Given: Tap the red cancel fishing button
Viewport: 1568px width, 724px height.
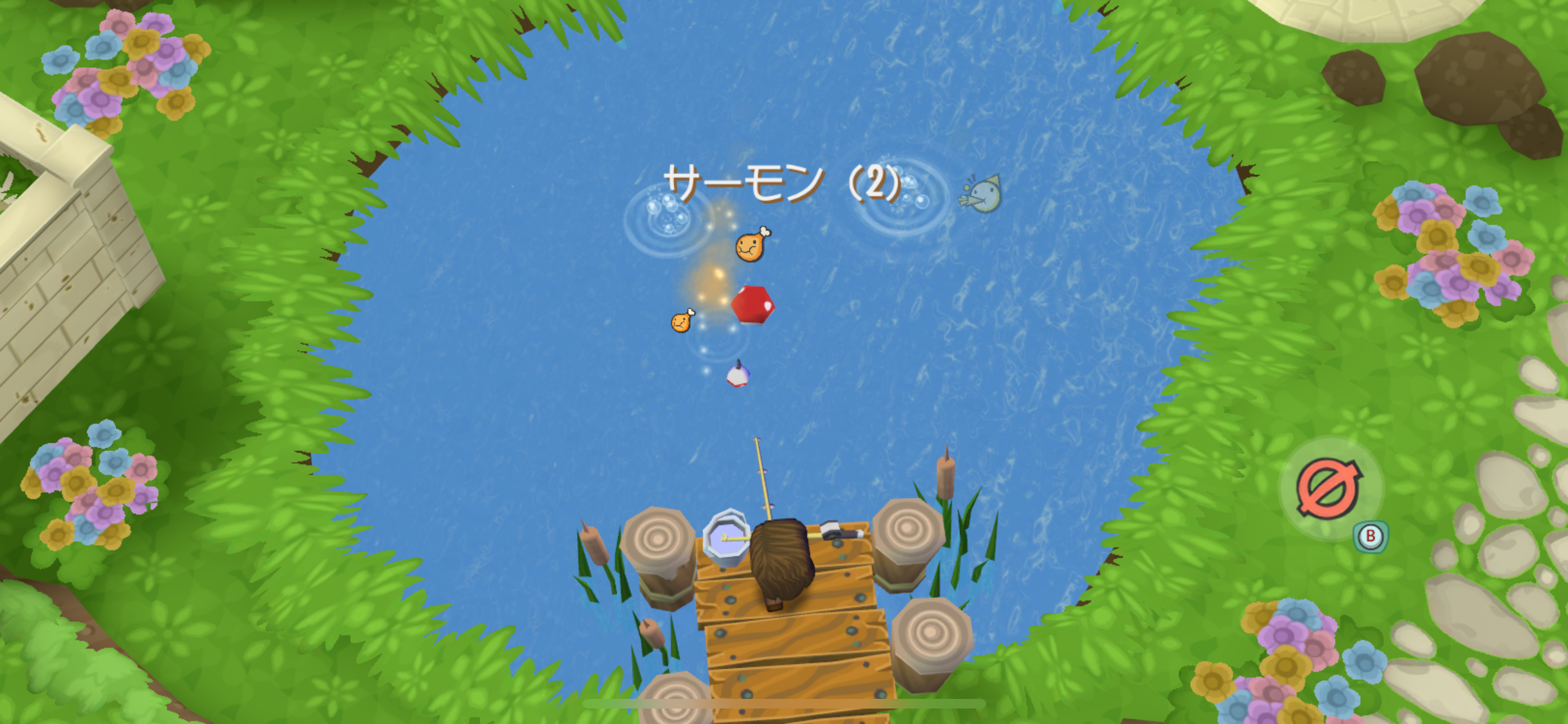Looking at the screenshot, I should (1329, 488).
